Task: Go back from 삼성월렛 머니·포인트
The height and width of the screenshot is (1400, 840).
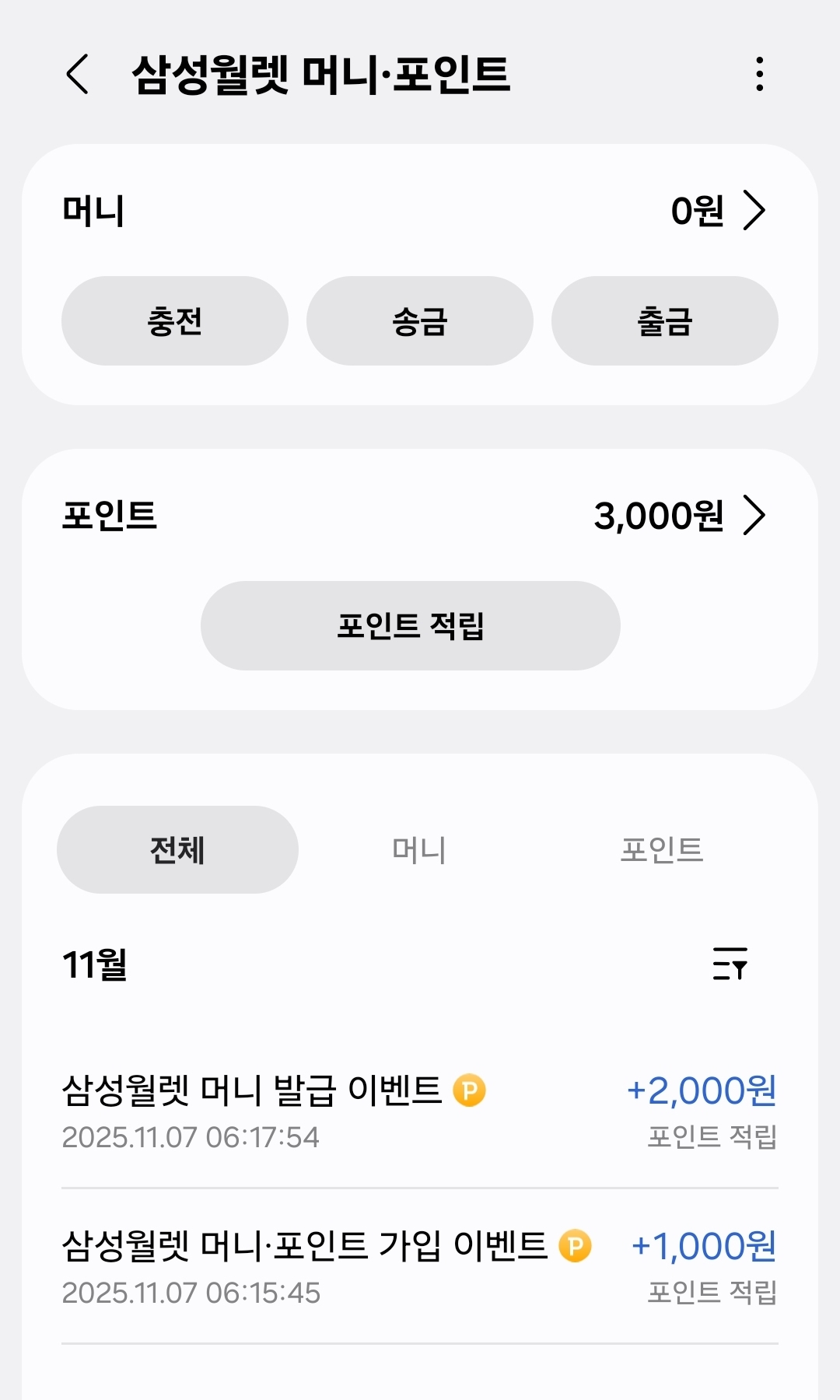Action: point(78,75)
